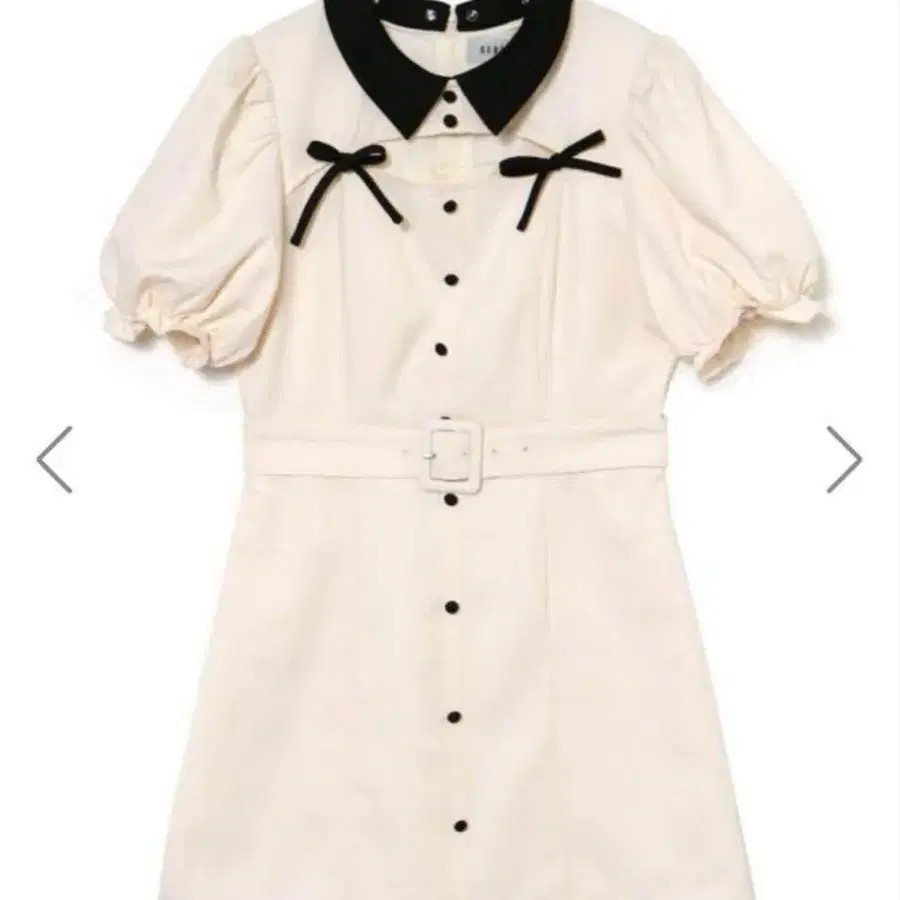Show the previous product image
The width and height of the screenshot is (900, 900).
coord(54,459)
